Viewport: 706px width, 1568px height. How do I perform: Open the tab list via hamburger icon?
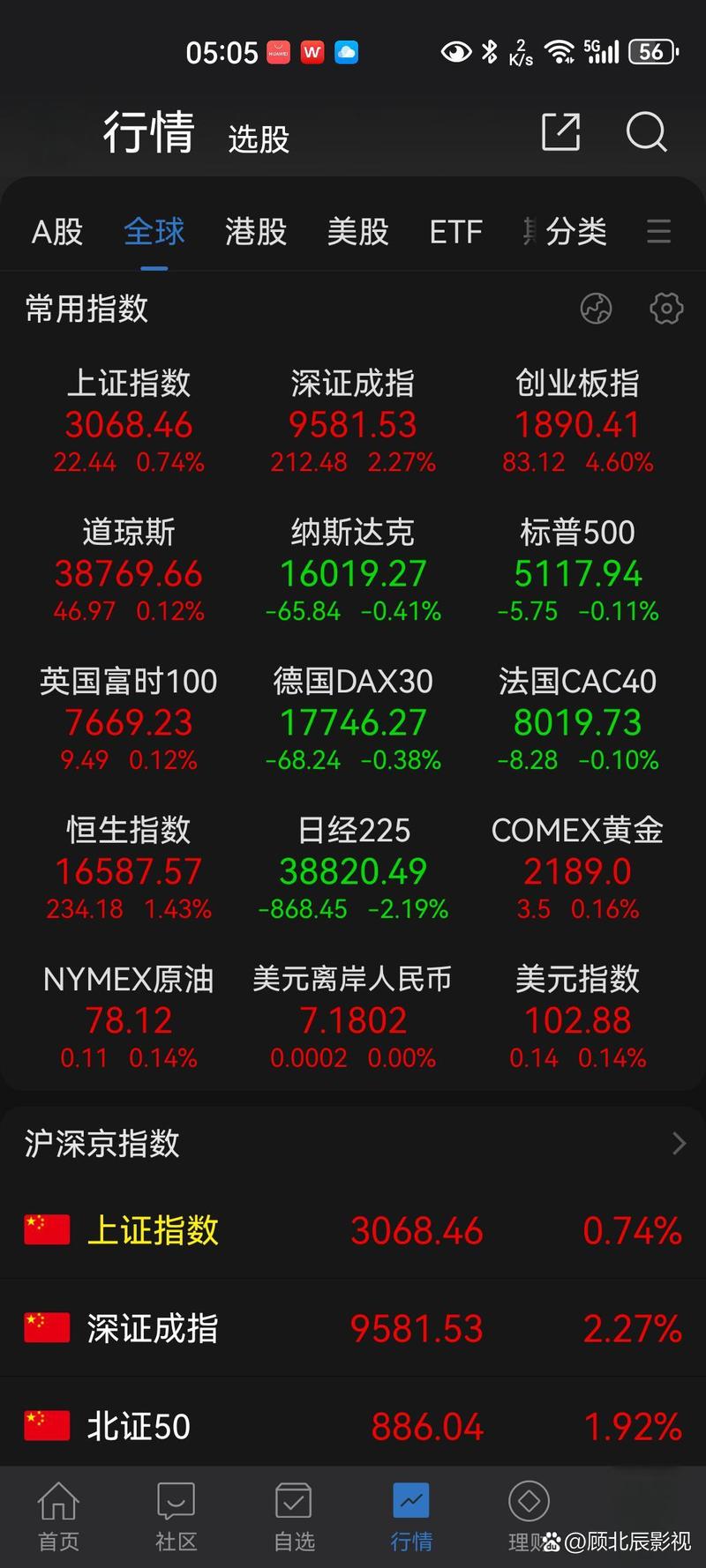[658, 232]
